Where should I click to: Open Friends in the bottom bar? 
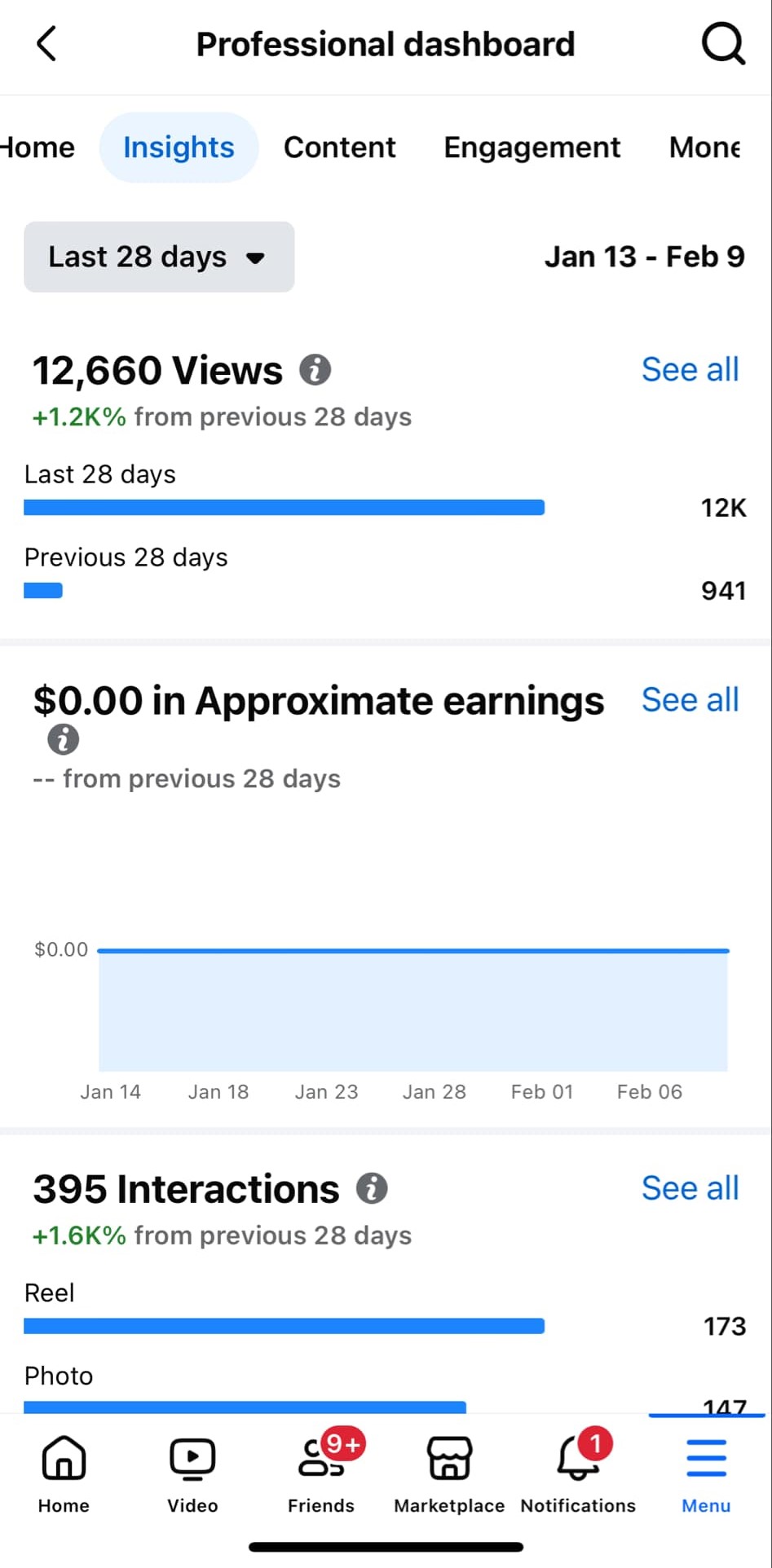point(321,1473)
